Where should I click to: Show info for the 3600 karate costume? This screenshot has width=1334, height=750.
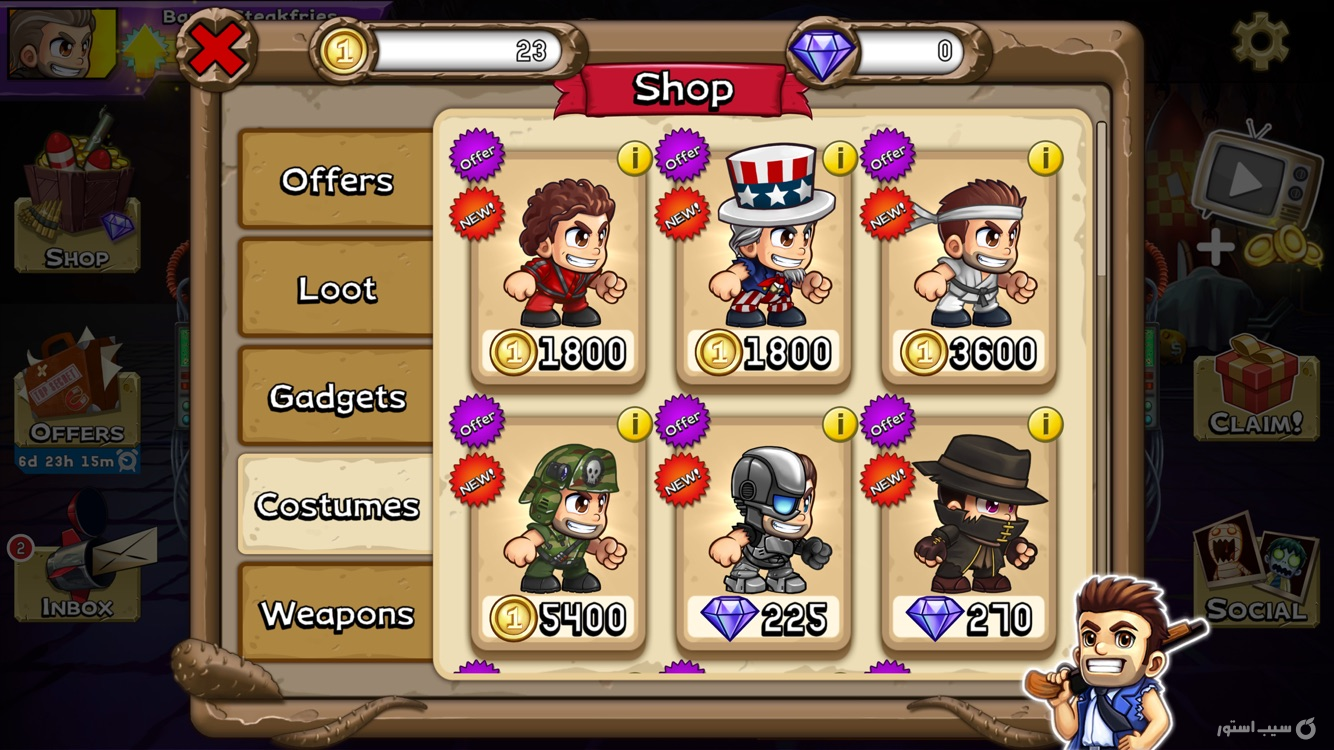point(1045,158)
